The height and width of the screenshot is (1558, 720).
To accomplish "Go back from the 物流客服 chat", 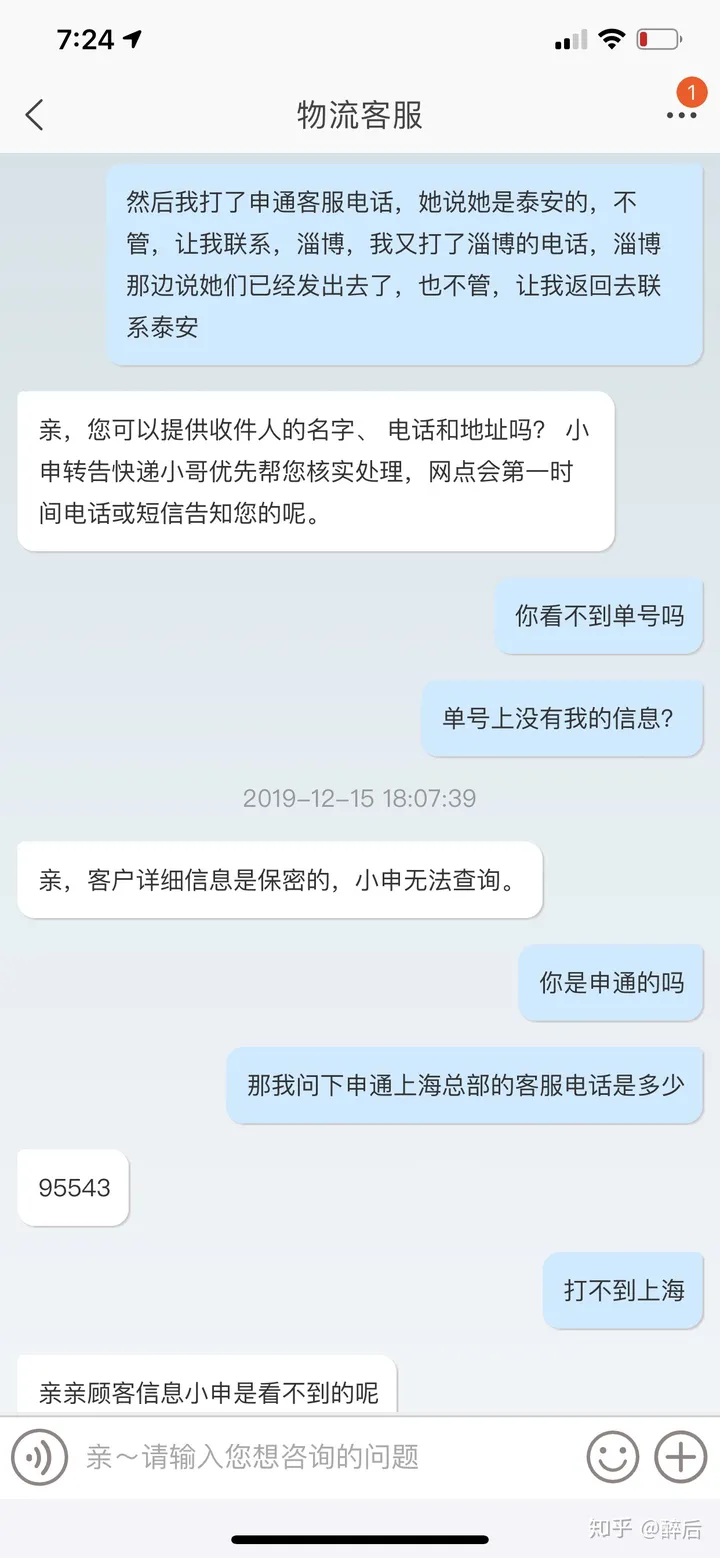I will [x=34, y=115].
